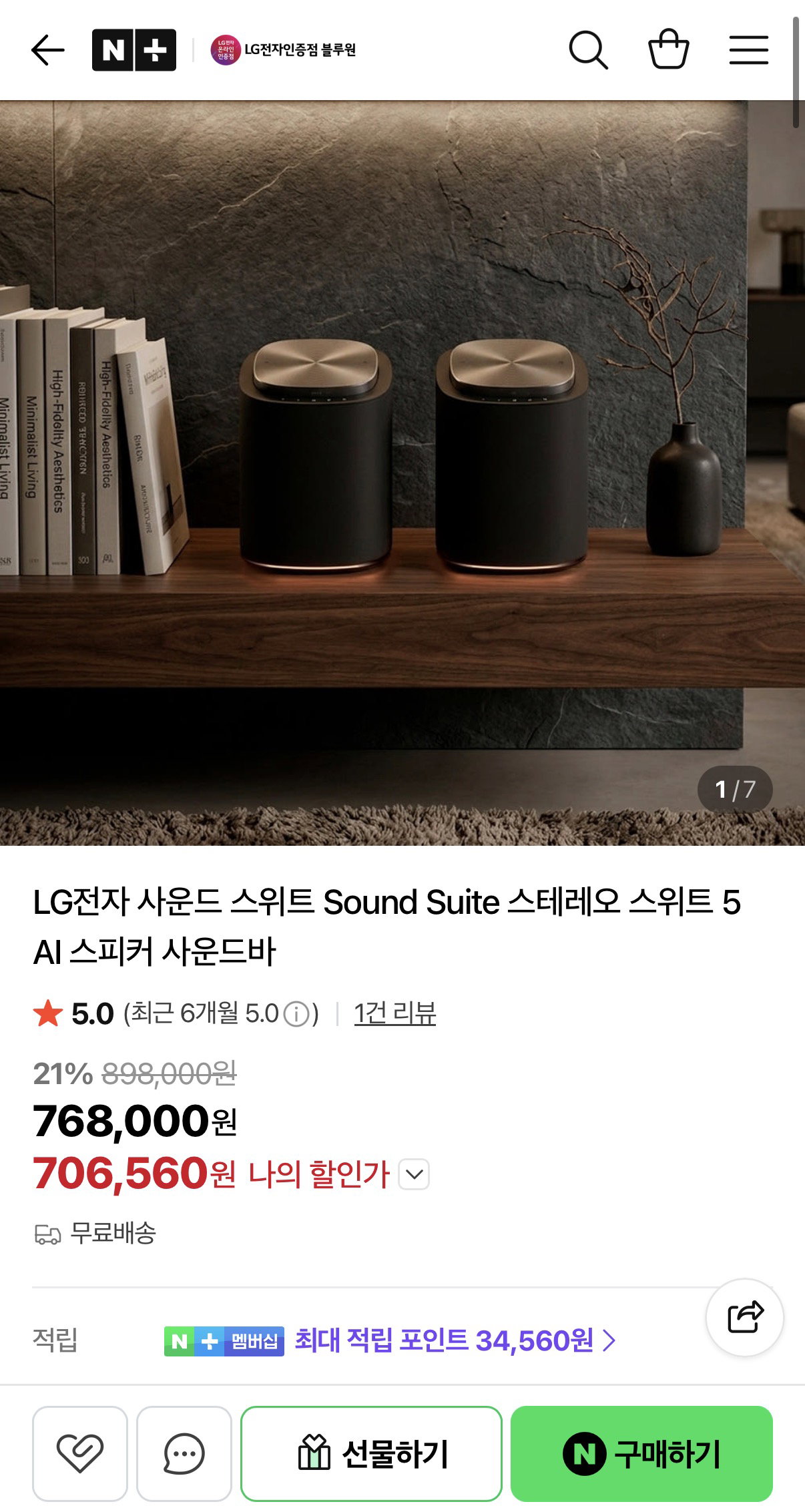Open the hamburger menu
Screen dimensions: 805x1512
click(x=748, y=50)
